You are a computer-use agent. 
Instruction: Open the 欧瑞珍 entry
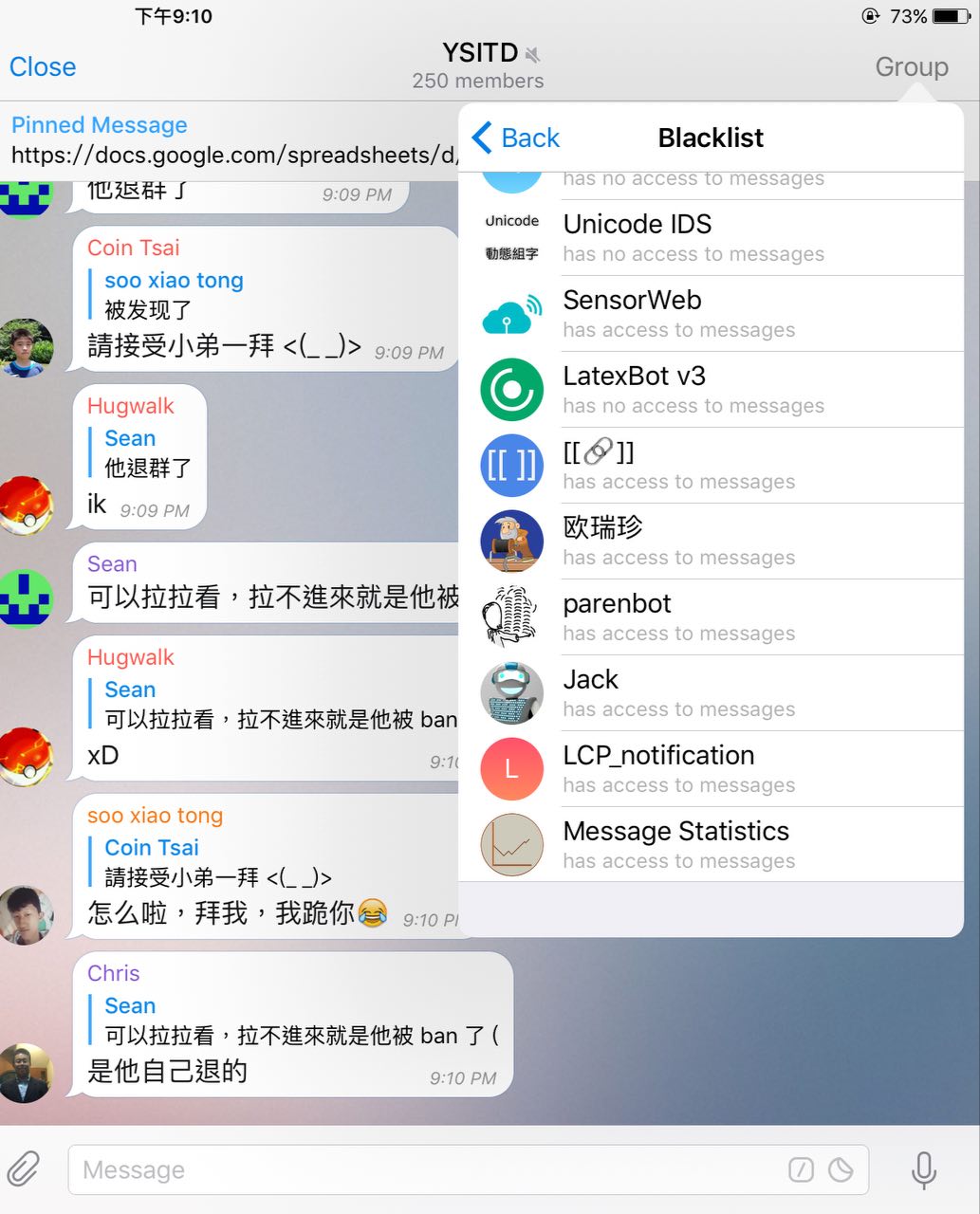click(x=712, y=542)
